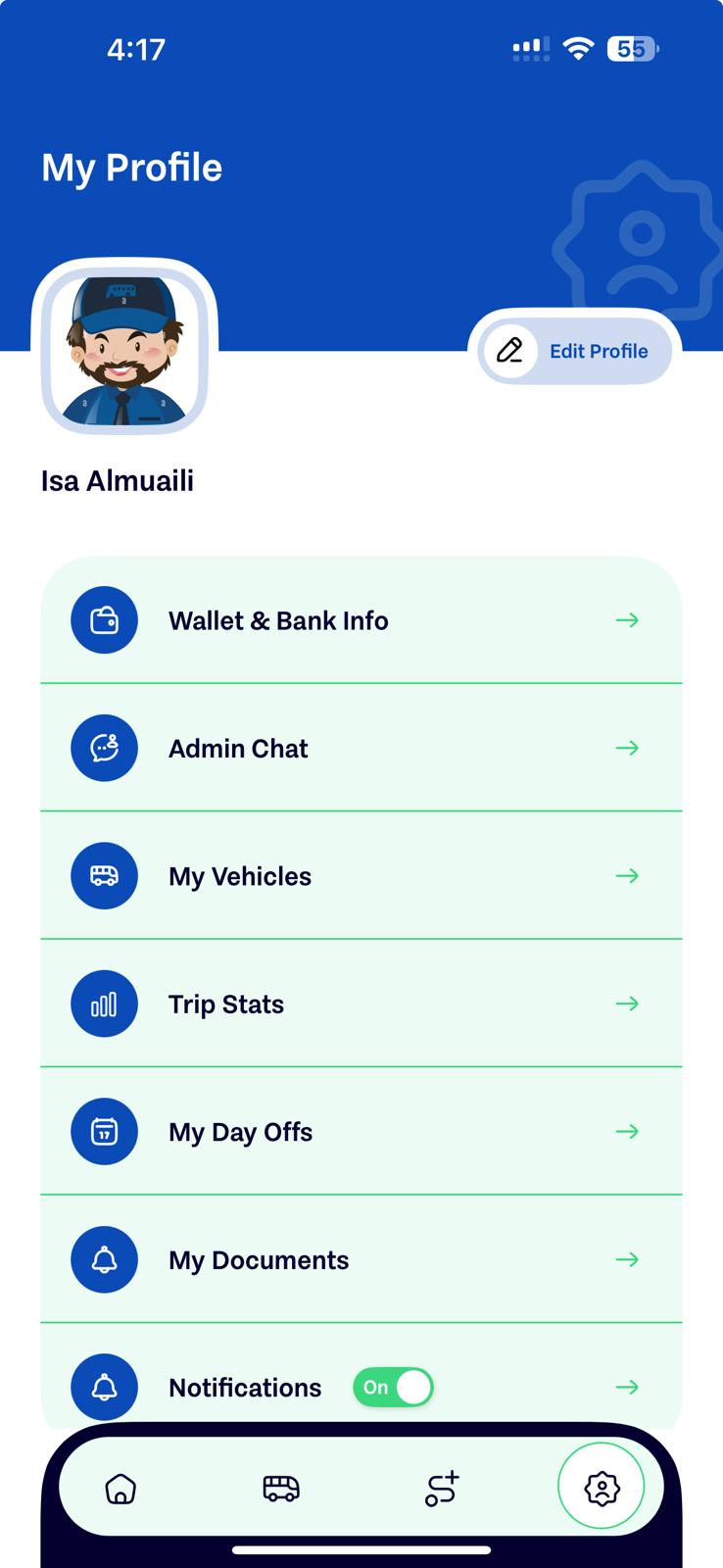Screen dimensions: 723x1568
Task: Open Wallet & Bank Info
Action: pos(361,620)
